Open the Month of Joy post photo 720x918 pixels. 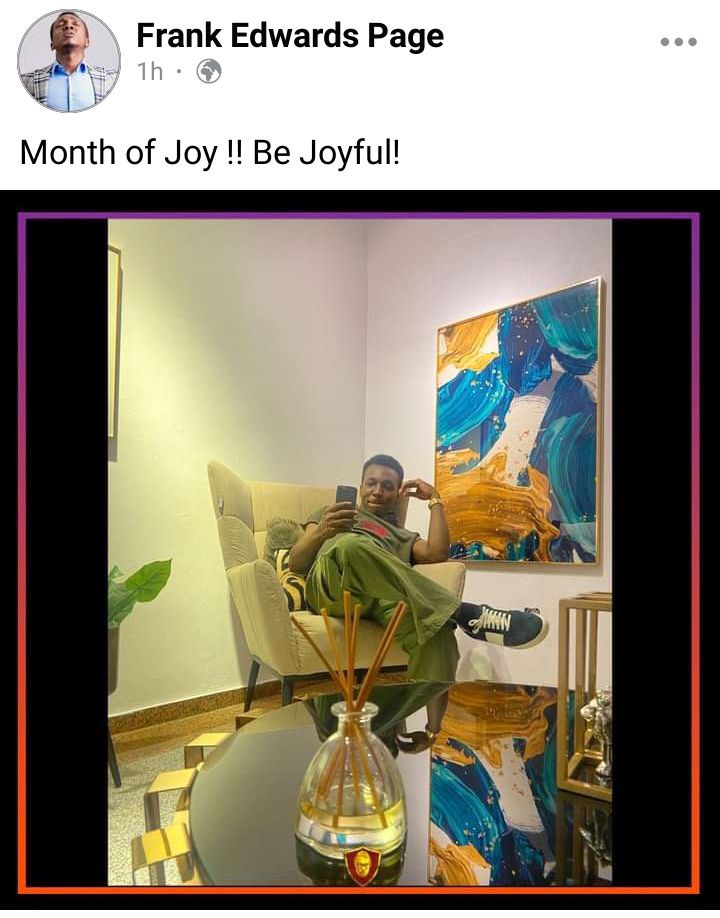360,550
